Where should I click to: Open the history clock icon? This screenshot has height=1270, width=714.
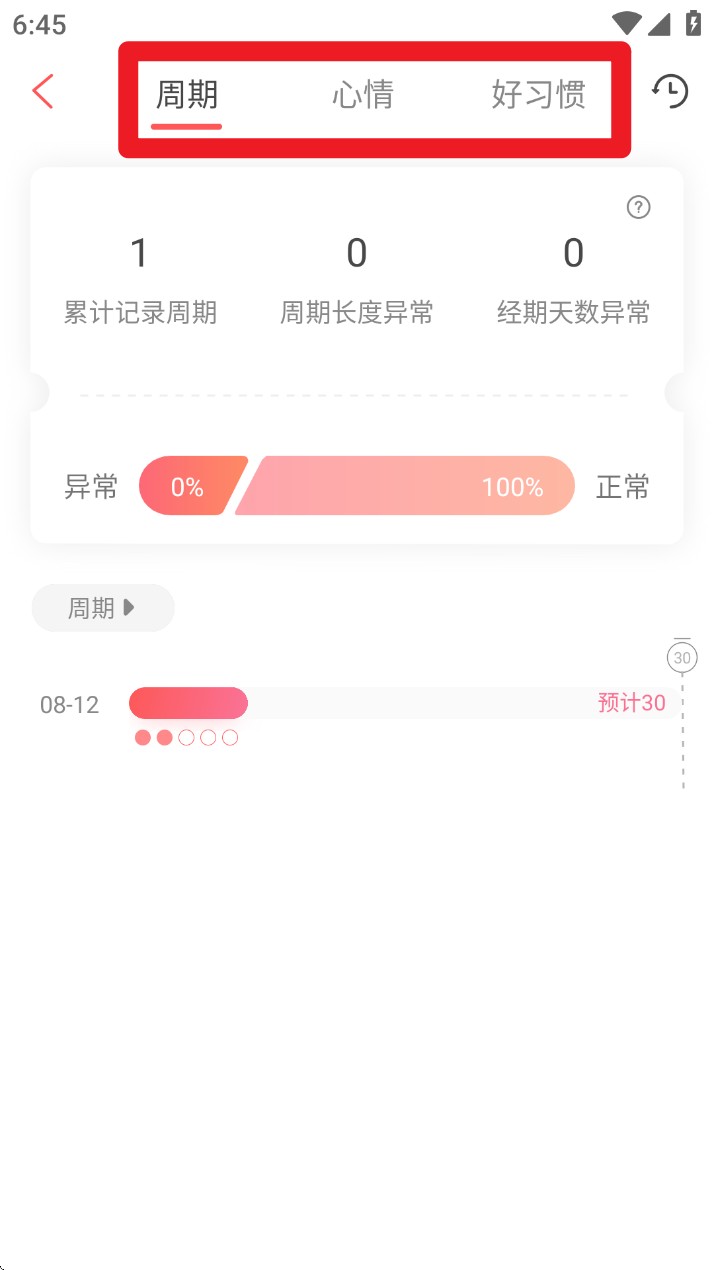pyautogui.click(x=670, y=92)
